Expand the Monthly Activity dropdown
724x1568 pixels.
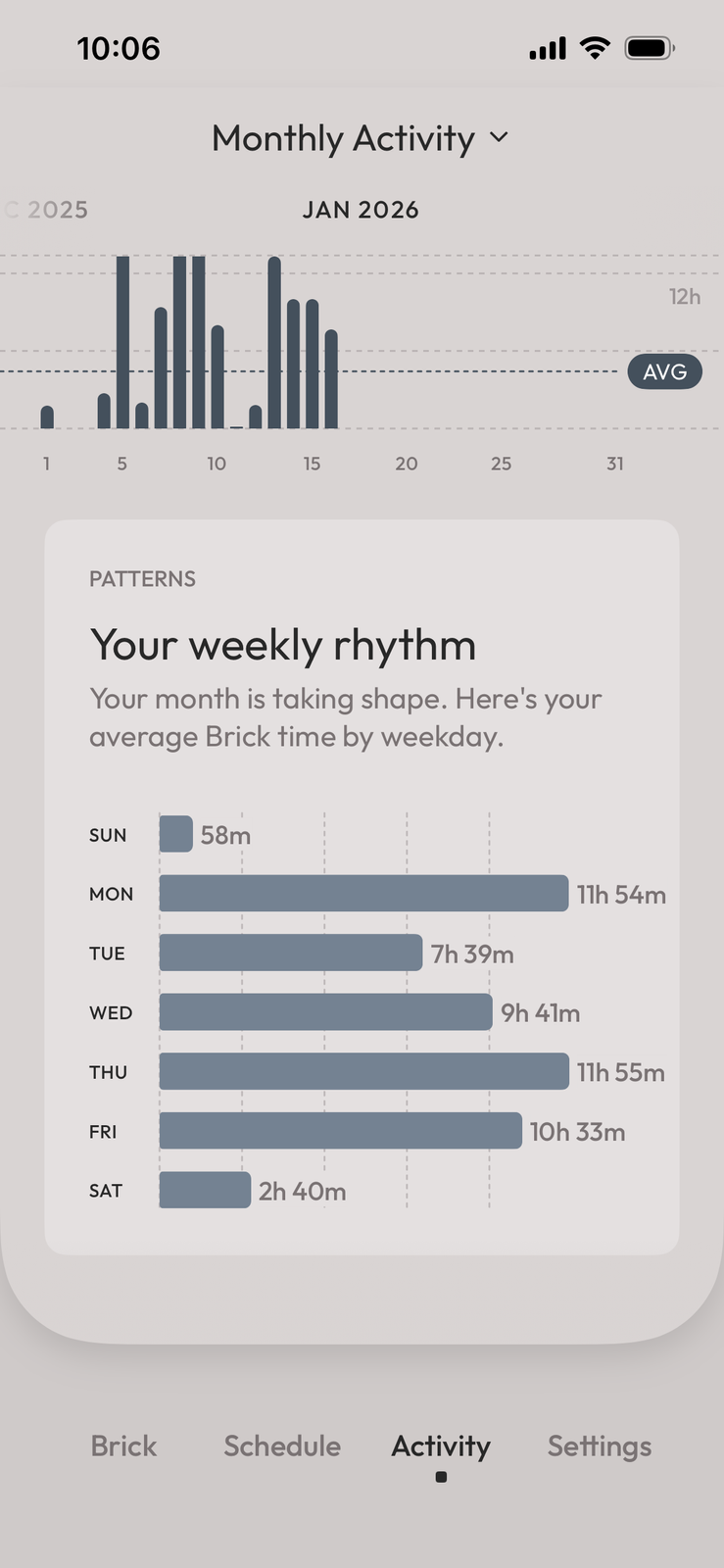pyautogui.click(x=361, y=138)
